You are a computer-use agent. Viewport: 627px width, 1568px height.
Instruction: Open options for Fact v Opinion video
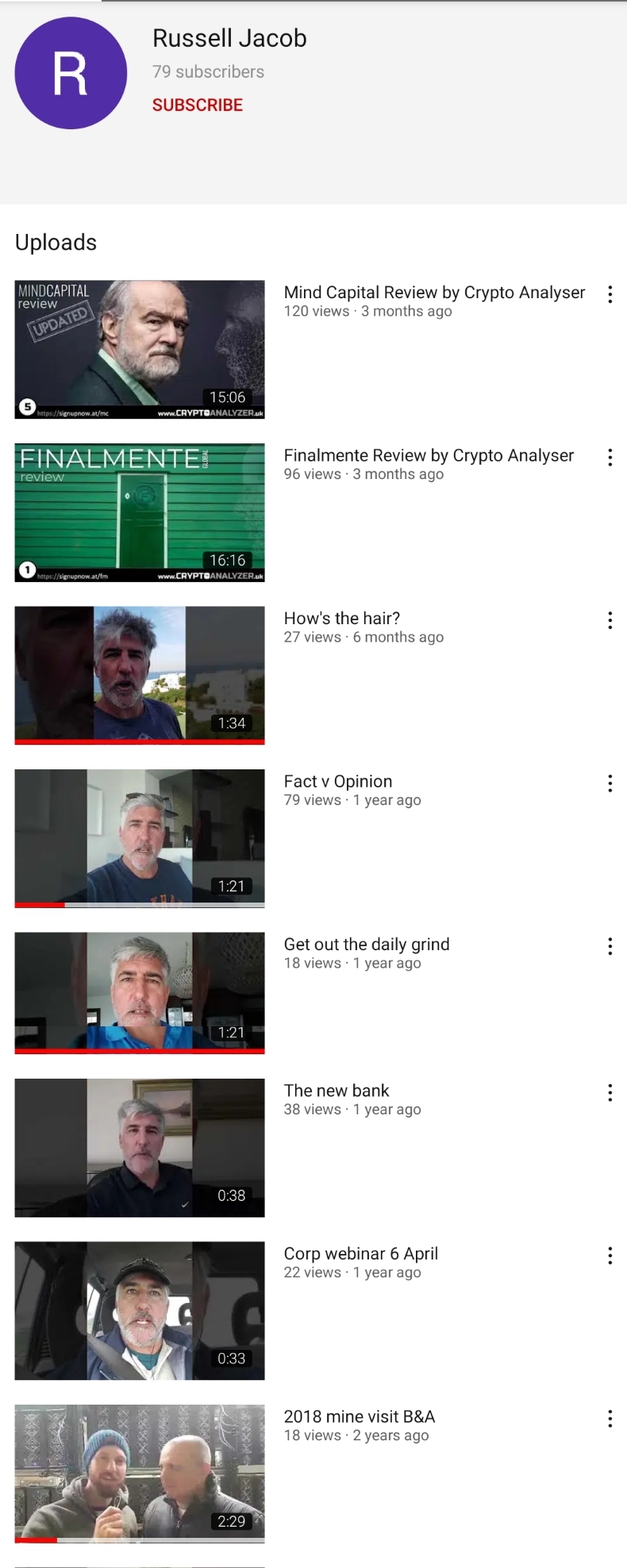[610, 784]
